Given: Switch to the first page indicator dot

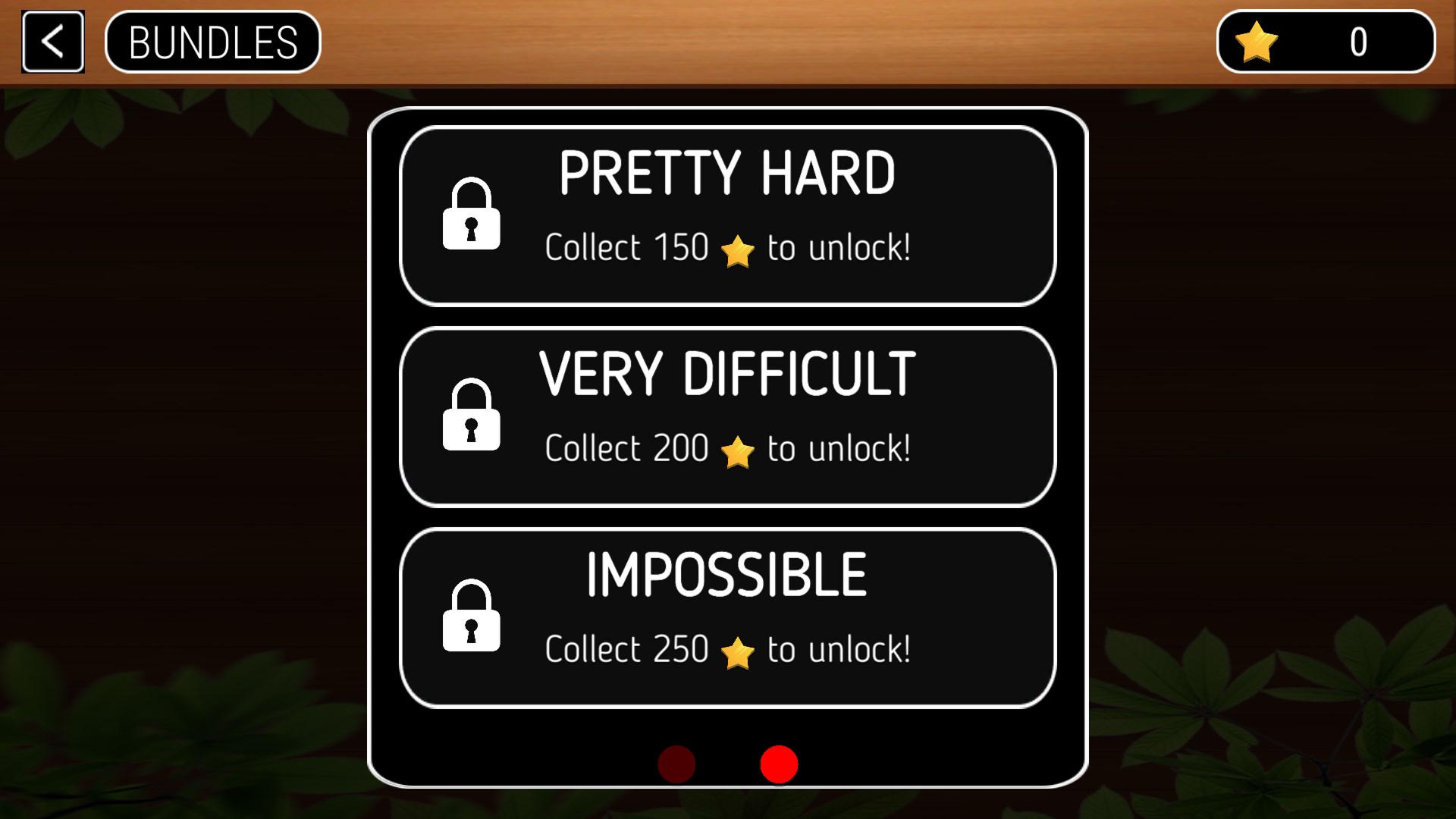Looking at the screenshot, I should [676, 764].
